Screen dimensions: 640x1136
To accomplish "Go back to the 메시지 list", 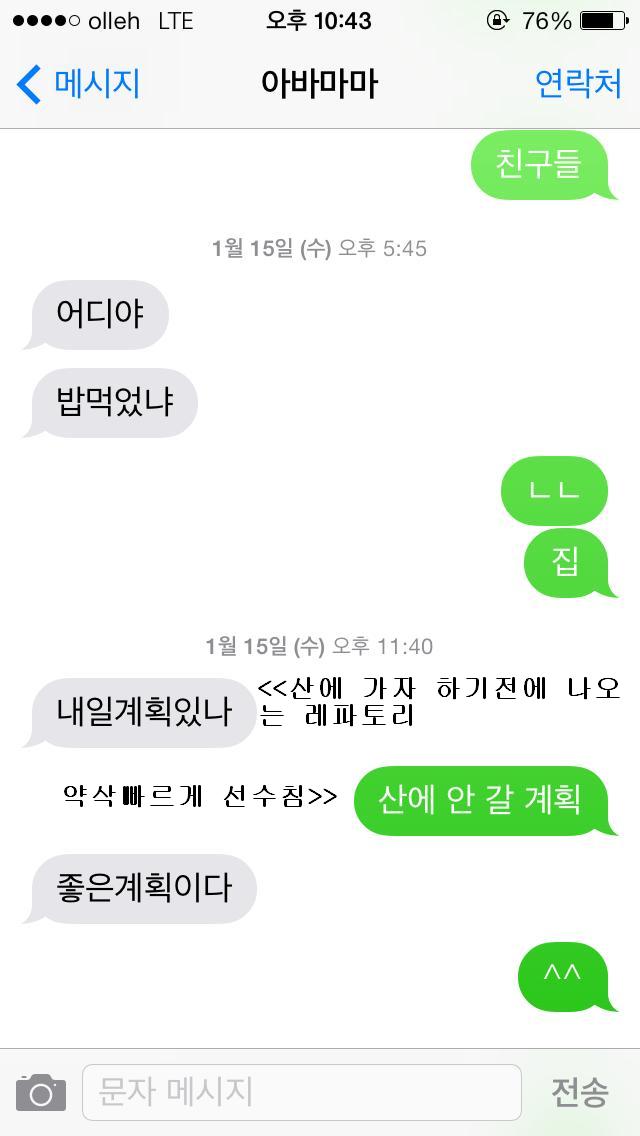I will point(78,84).
